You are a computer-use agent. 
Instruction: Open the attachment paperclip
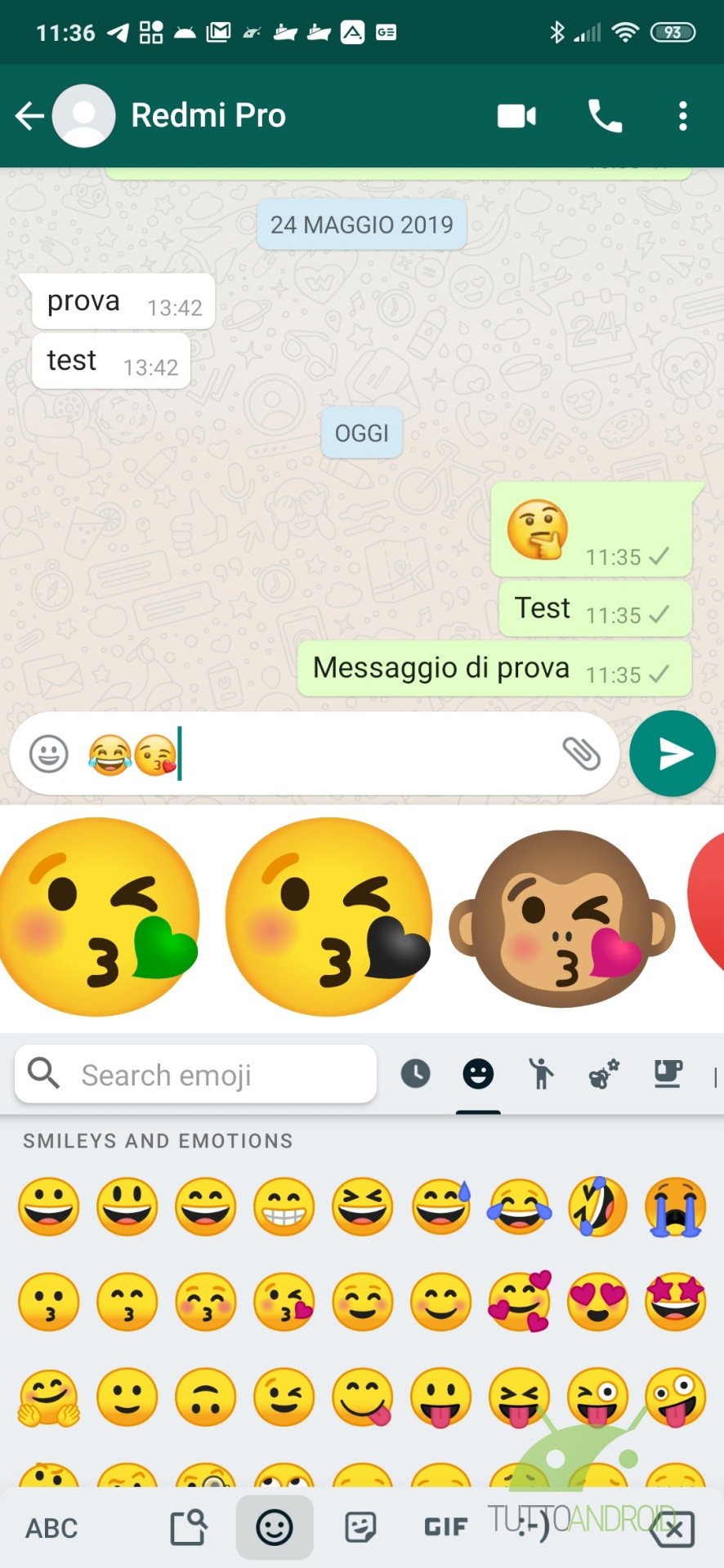[581, 753]
